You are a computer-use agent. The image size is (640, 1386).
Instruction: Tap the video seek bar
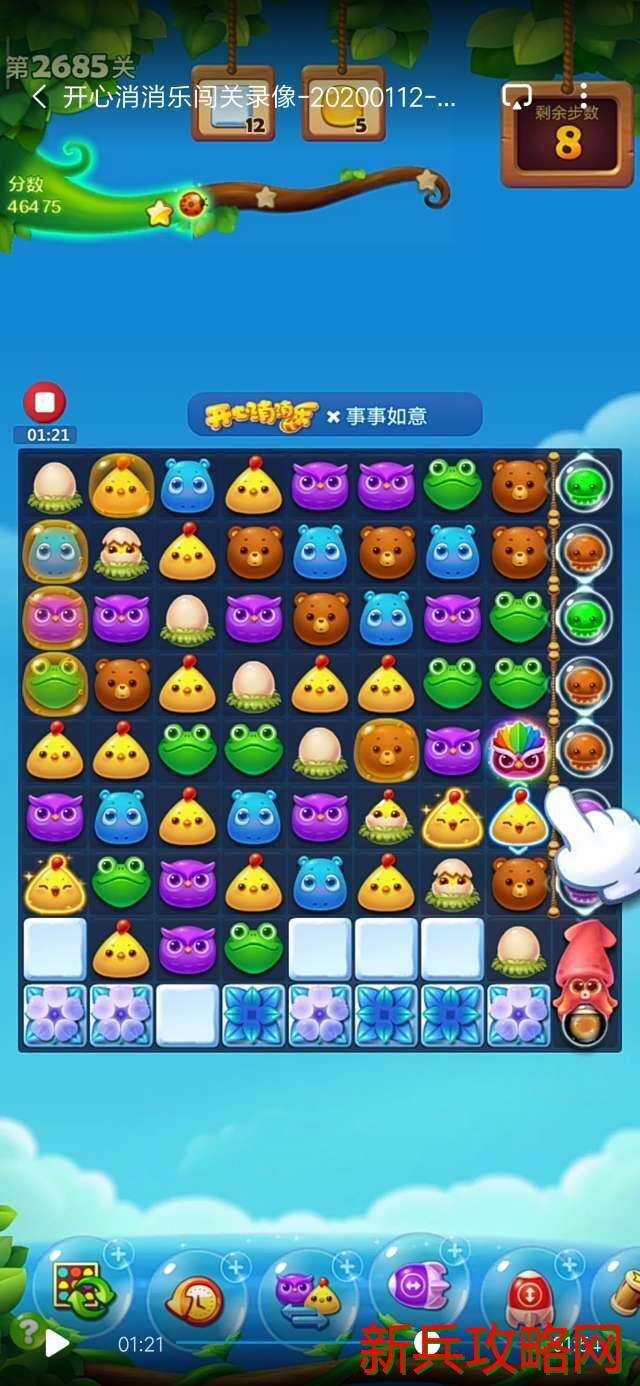click(x=300, y=1344)
